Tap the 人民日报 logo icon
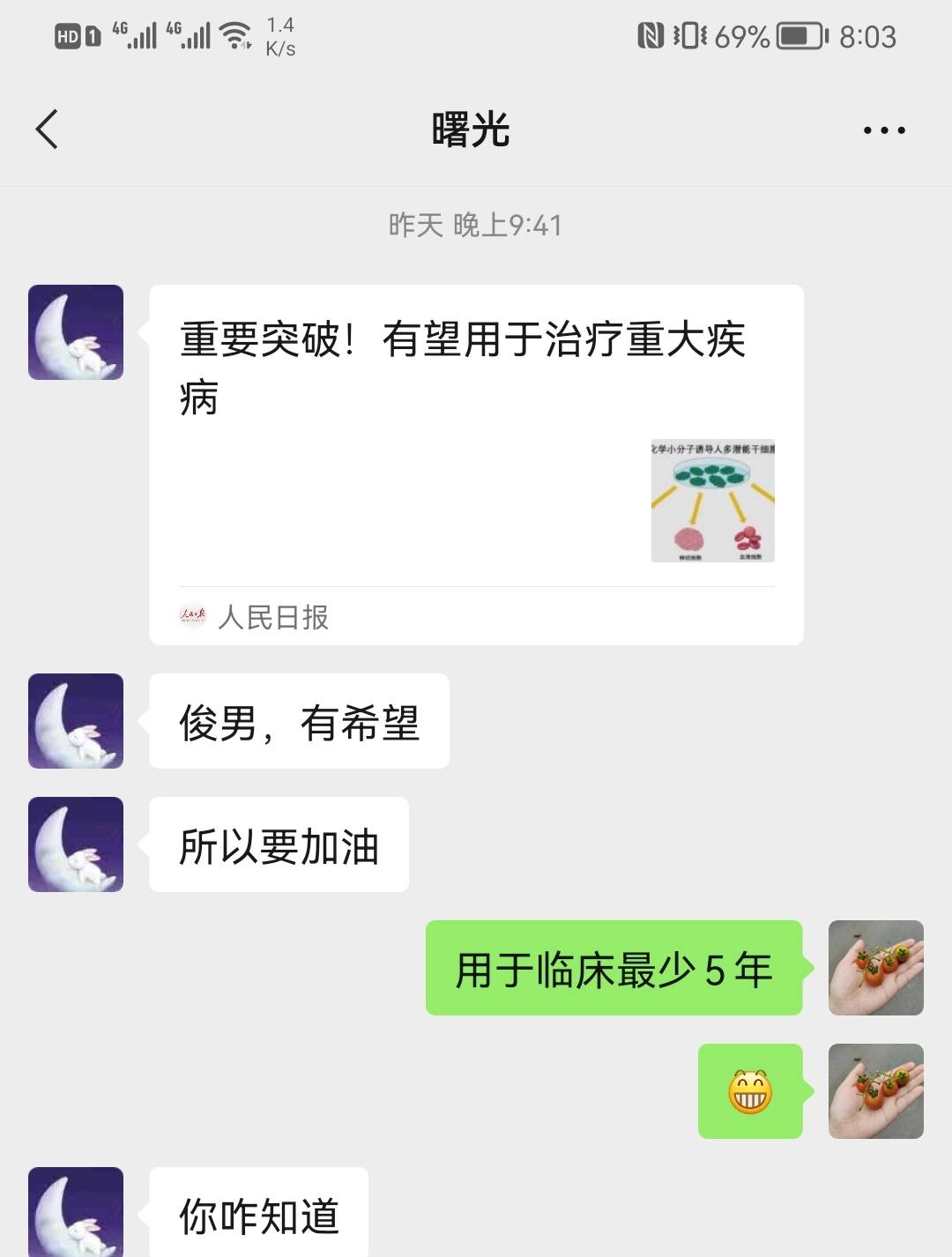Viewport: 952px width, 1257px height. click(x=190, y=616)
